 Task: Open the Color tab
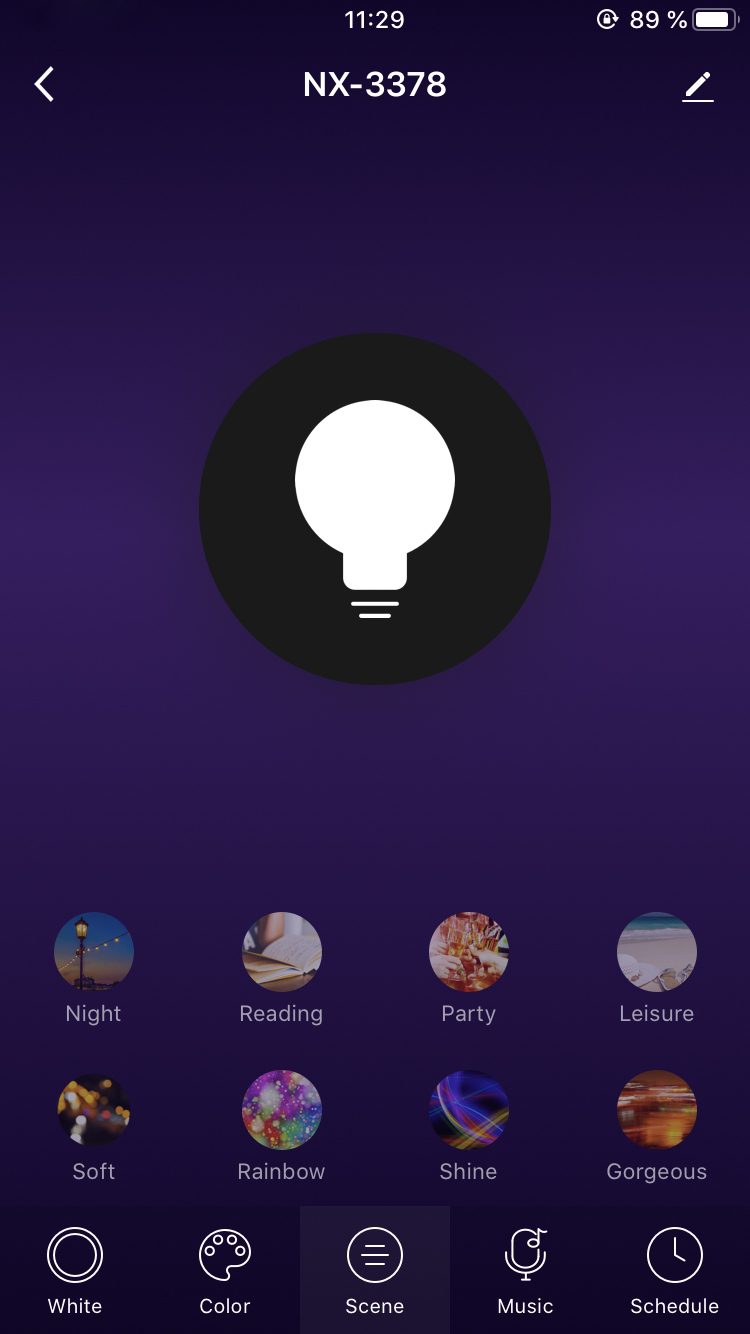(x=225, y=1270)
